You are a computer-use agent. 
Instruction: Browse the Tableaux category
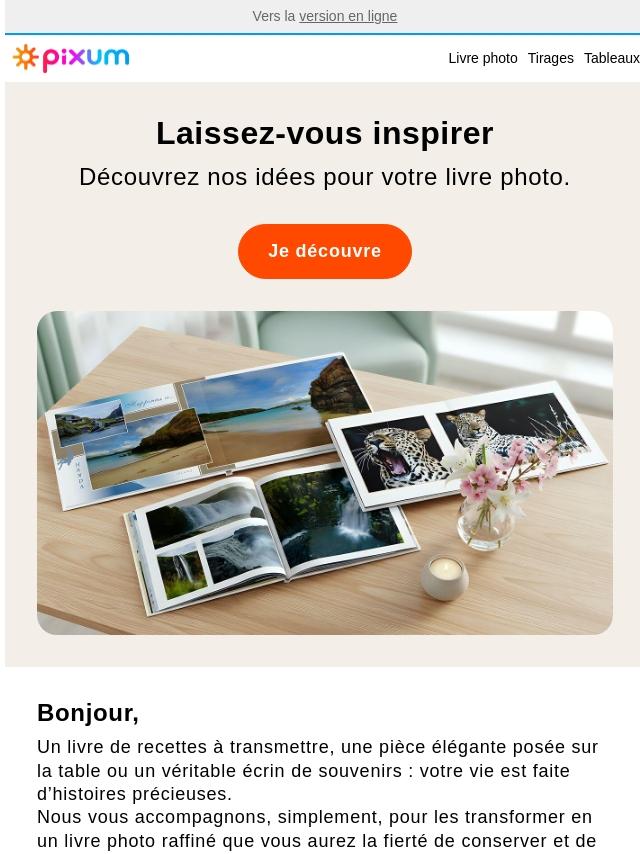click(611, 58)
